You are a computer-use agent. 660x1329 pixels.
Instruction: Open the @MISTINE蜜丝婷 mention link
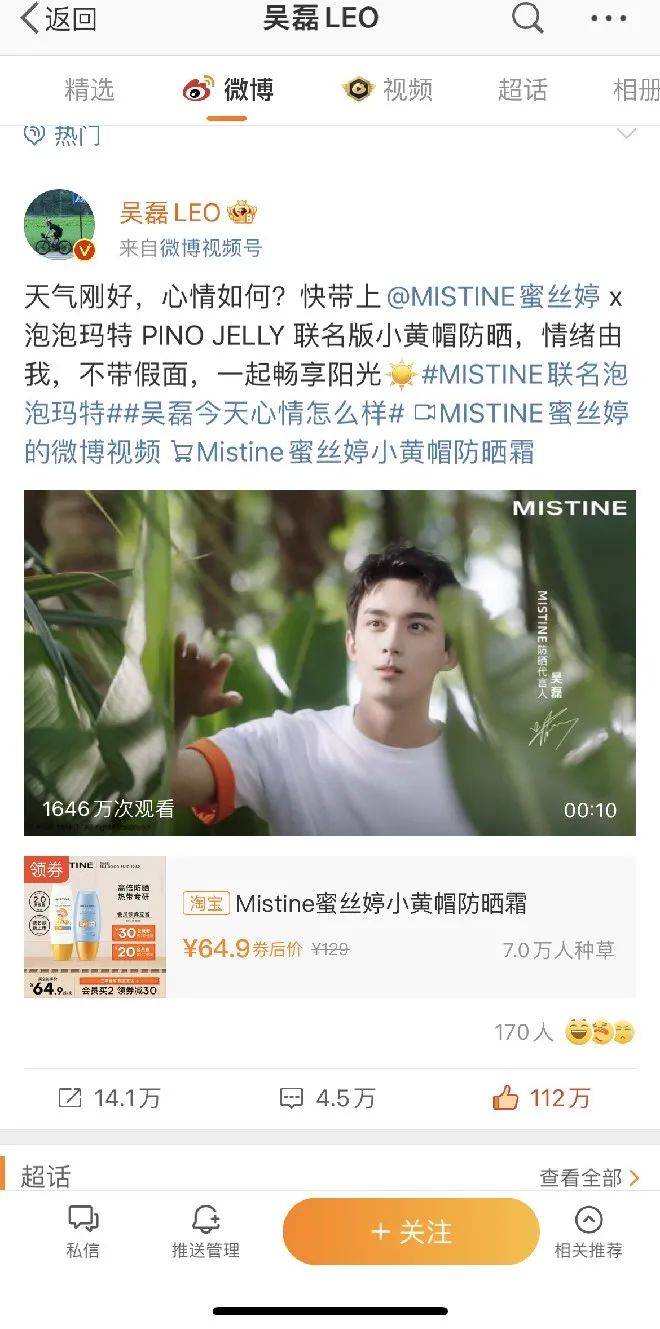pos(492,297)
